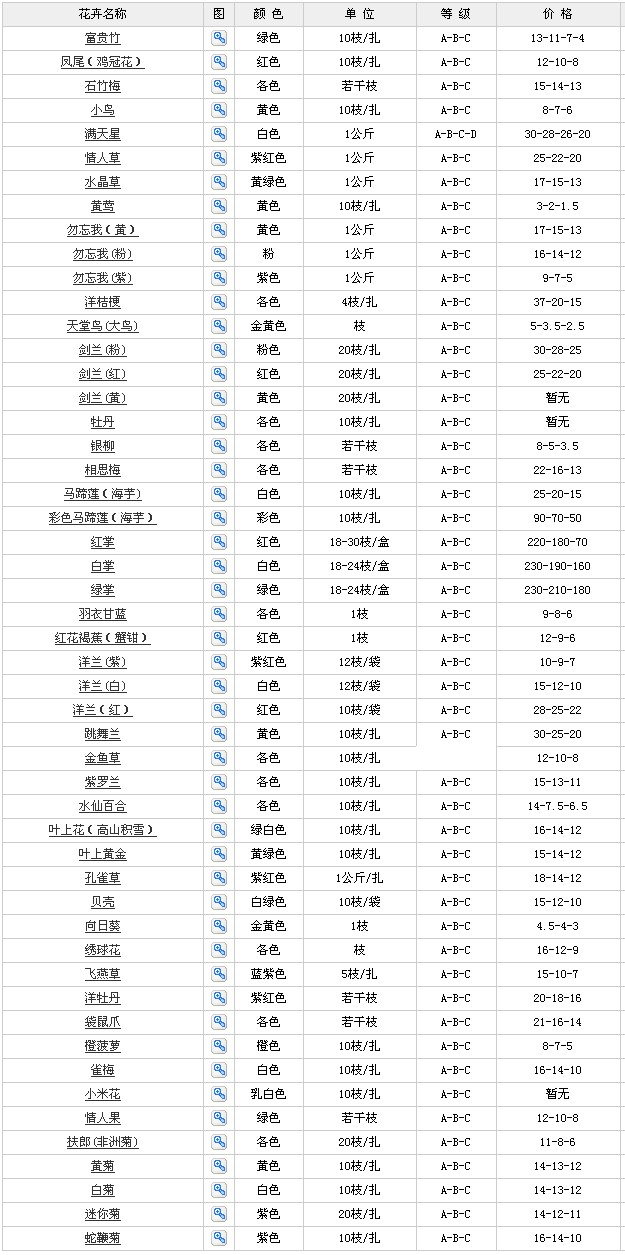Select the 剑兰(红) link
The height and width of the screenshot is (1255, 625).
pyautogui.click(x=103, y=374)
